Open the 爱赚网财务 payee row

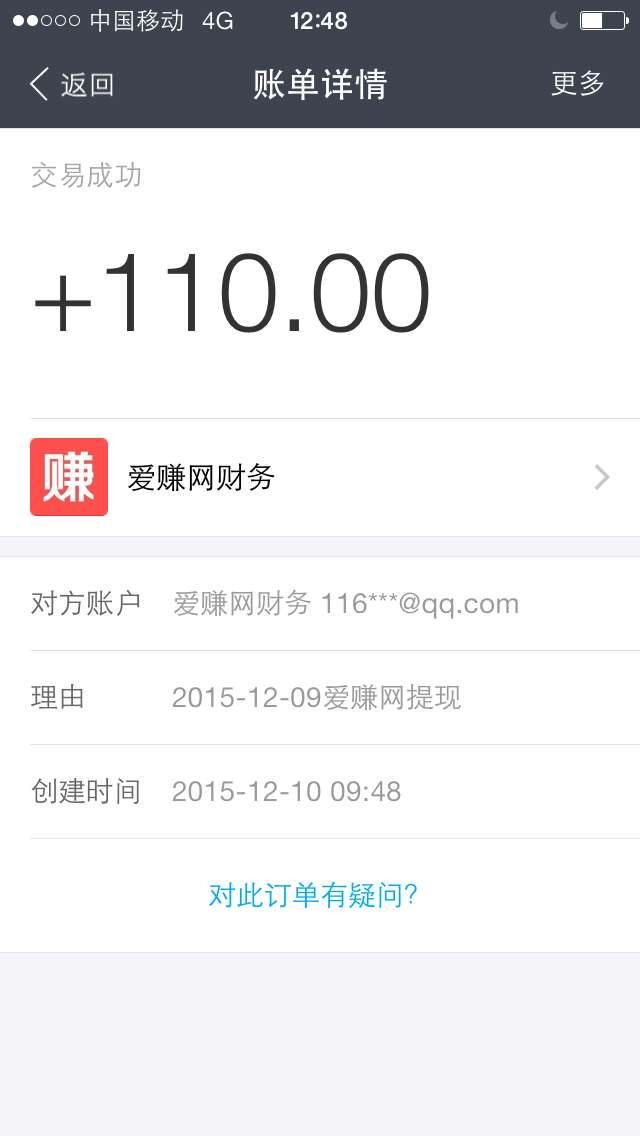320,477
